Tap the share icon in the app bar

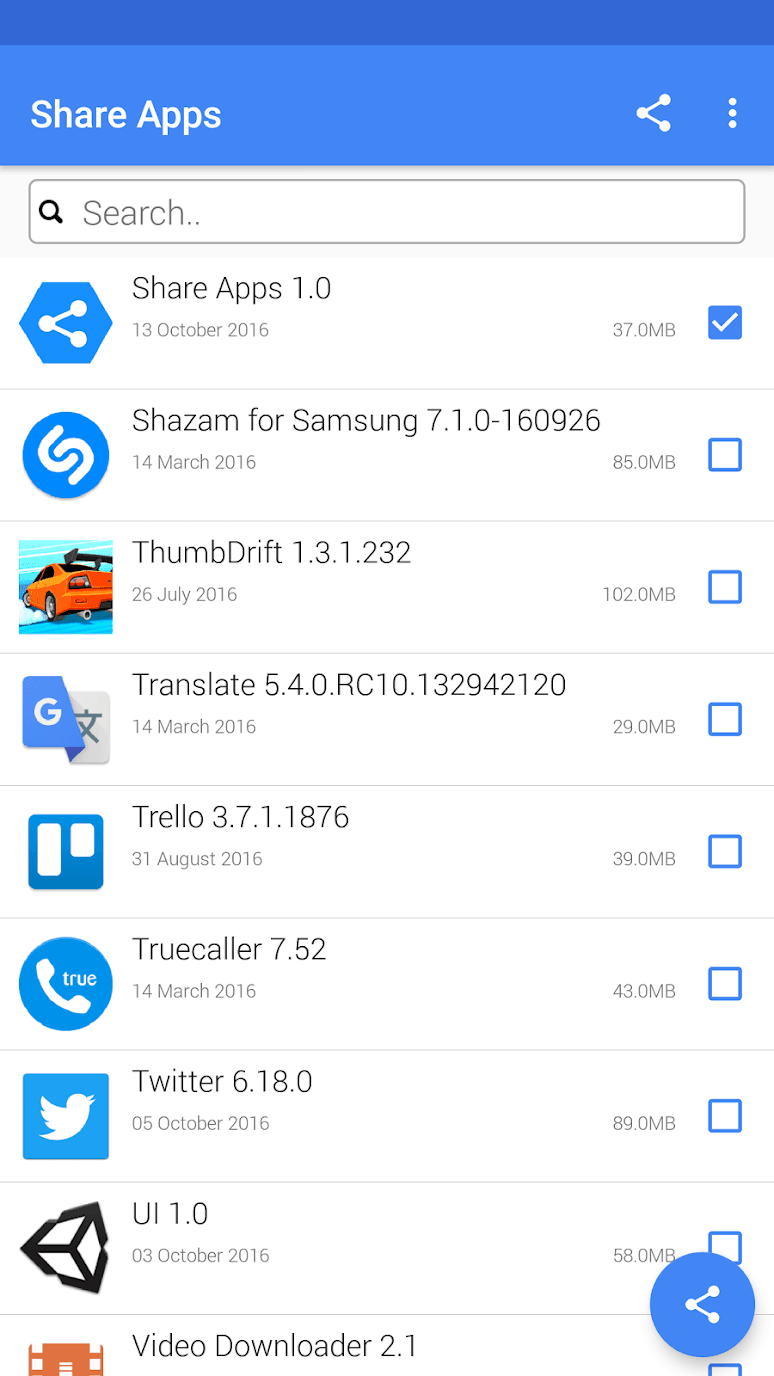(x=653, y=114)
